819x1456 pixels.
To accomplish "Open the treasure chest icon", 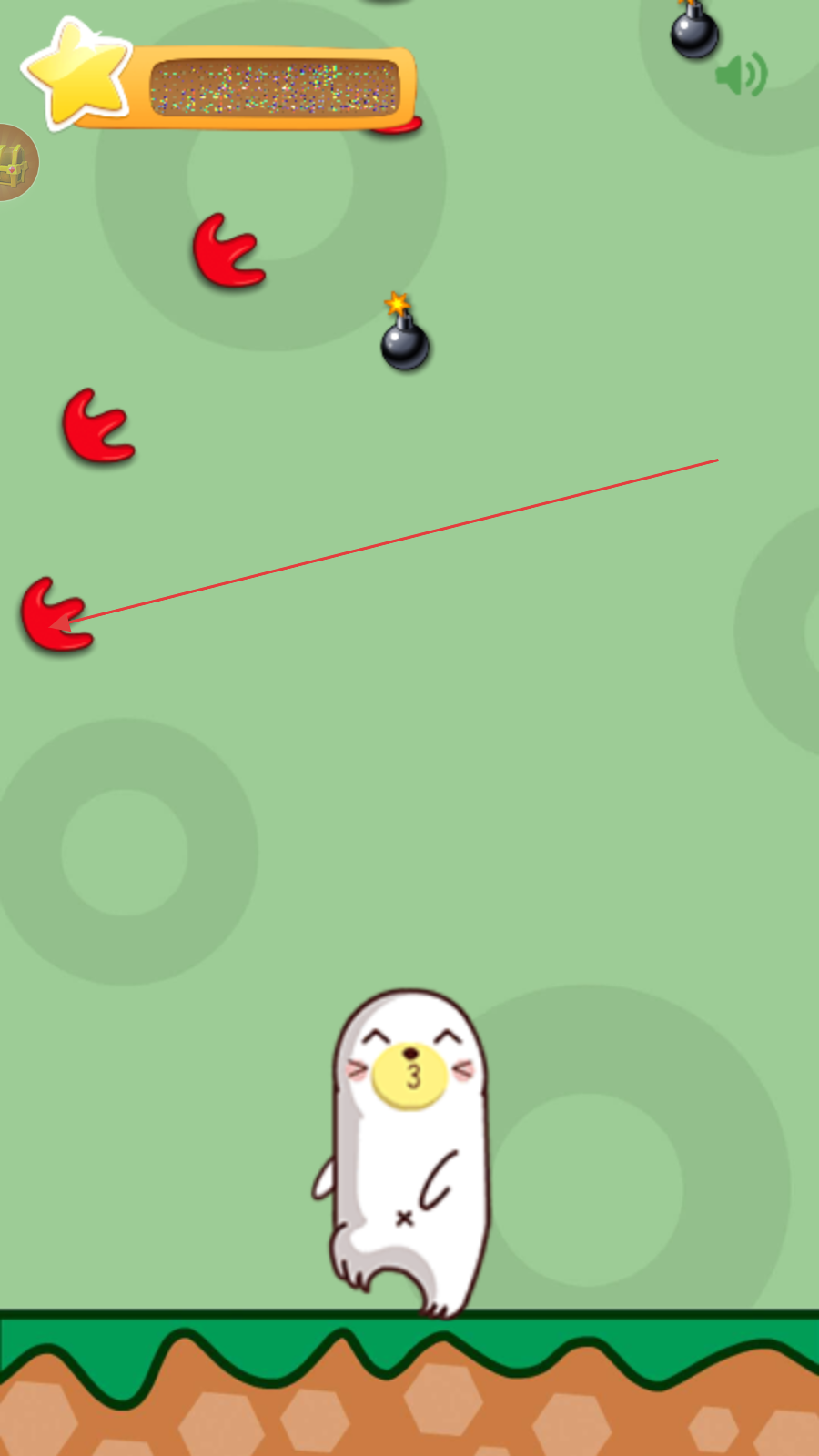I will pyautogui.click(x=15, y=163).
